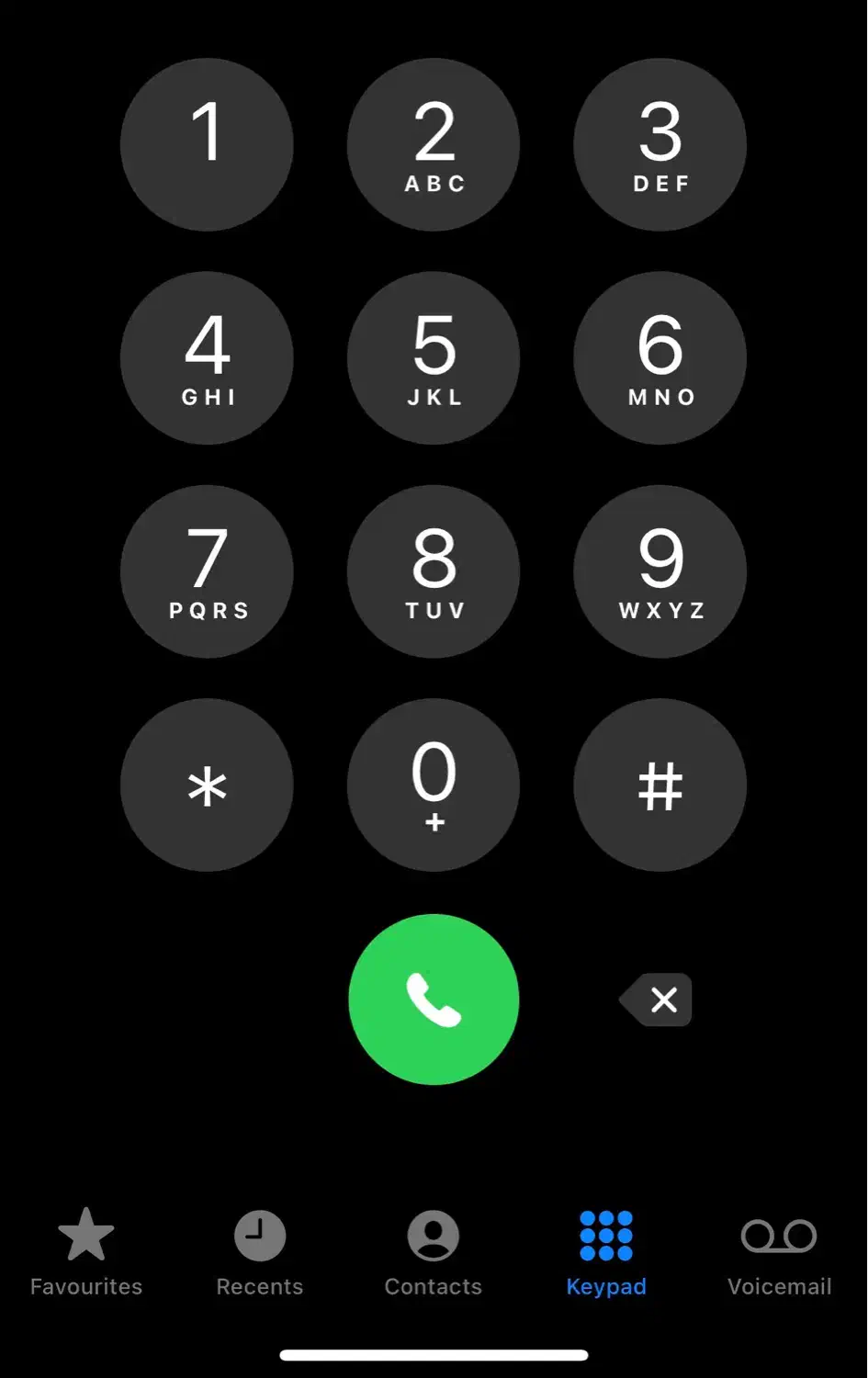The height and width of the screenshot is (1378, 868).
Task: Tap the asterisk star key
Action: [207, 785]
